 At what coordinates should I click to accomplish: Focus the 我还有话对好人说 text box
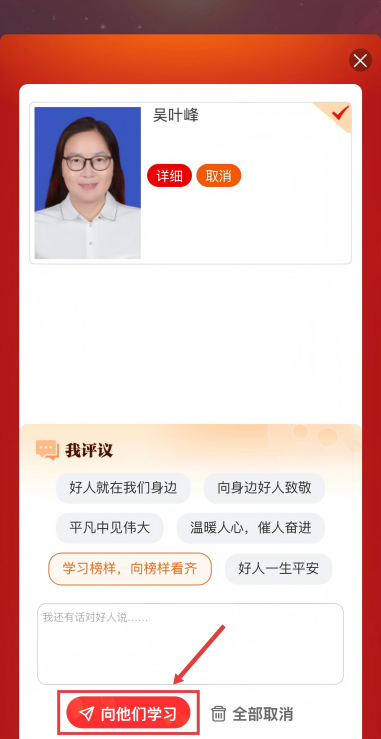click(x=190, y=644)
